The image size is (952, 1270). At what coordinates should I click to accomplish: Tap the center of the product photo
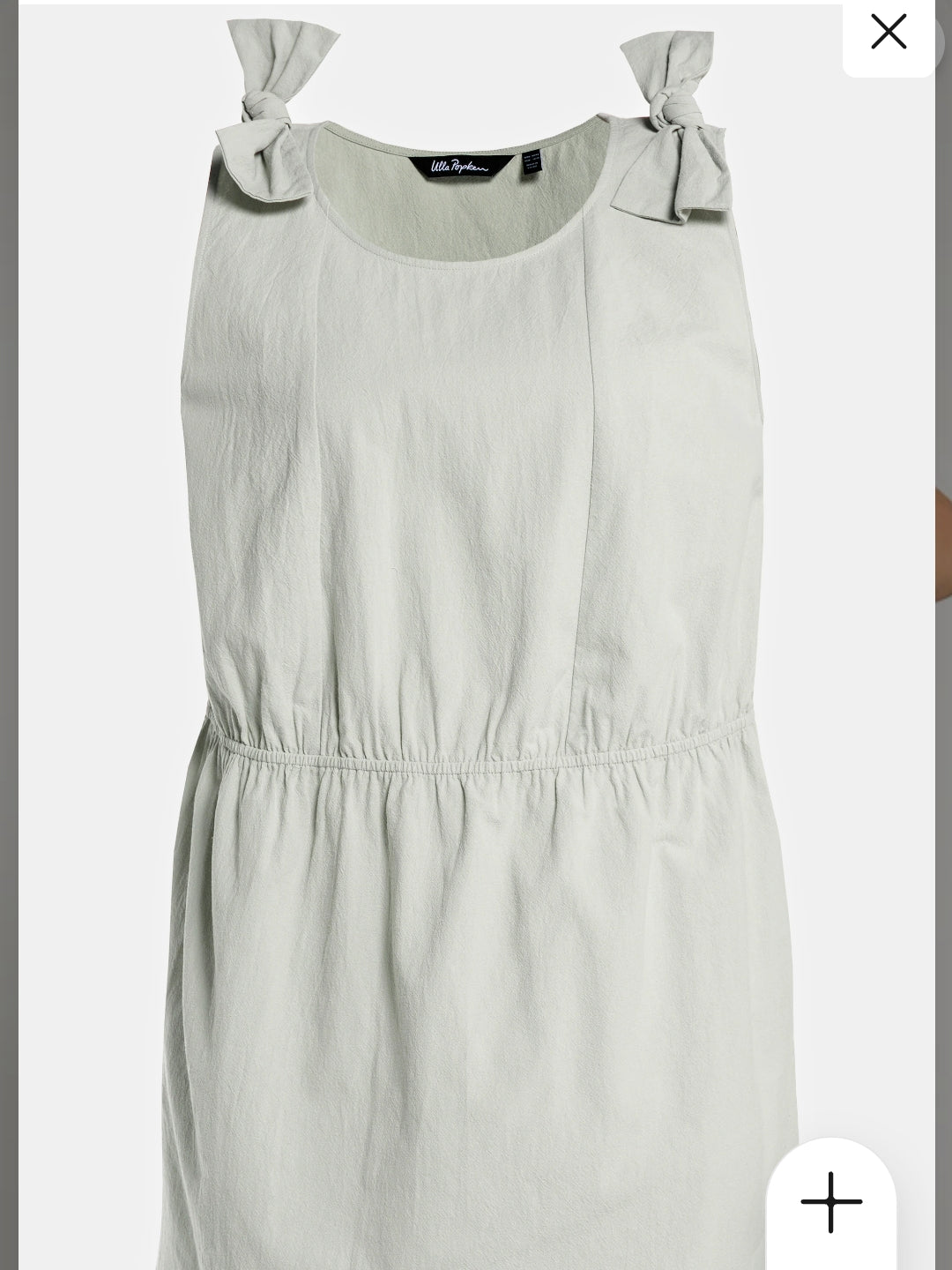click(x=476, y=635)
